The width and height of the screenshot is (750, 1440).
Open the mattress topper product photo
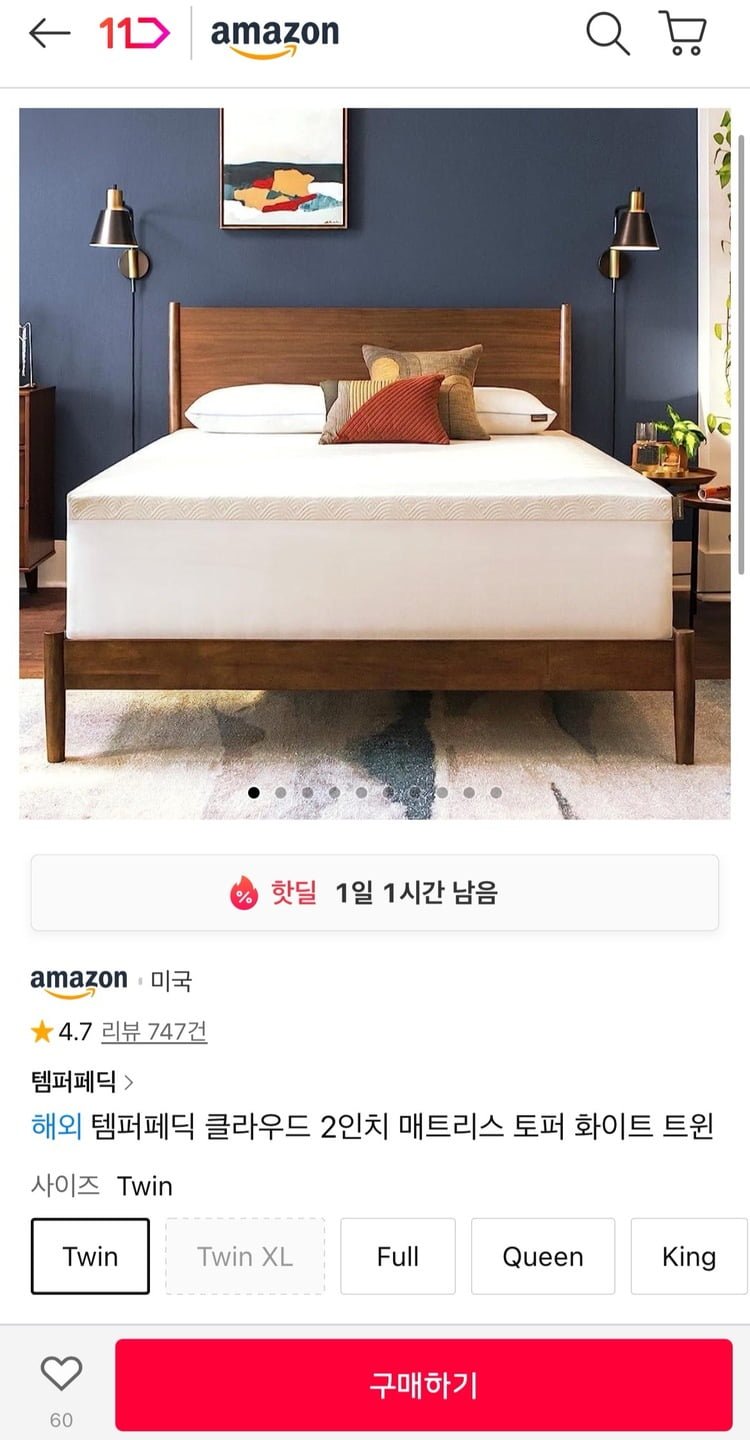[374, 463]
